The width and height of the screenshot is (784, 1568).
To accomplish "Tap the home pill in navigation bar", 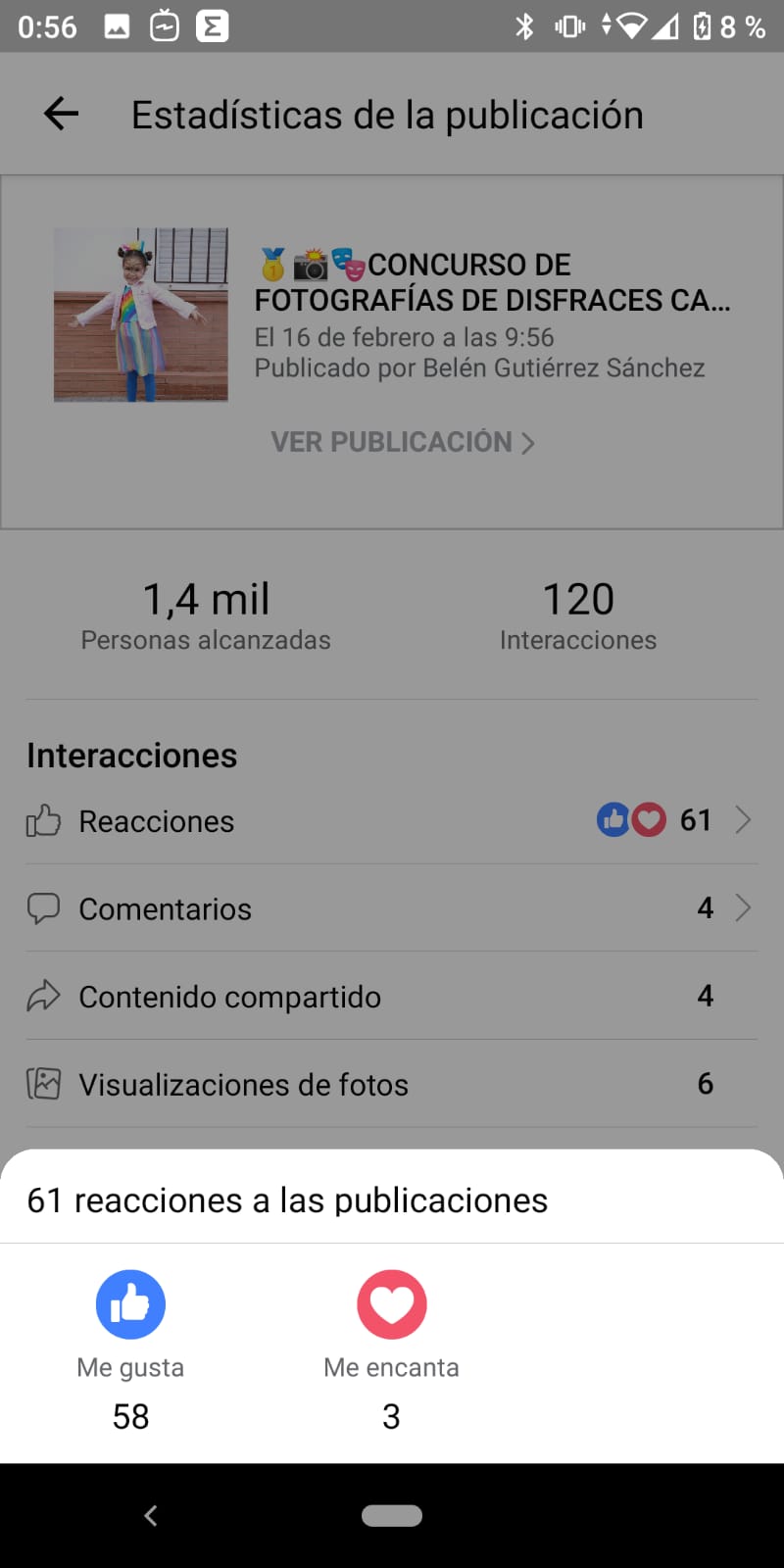I will 392,1516.
